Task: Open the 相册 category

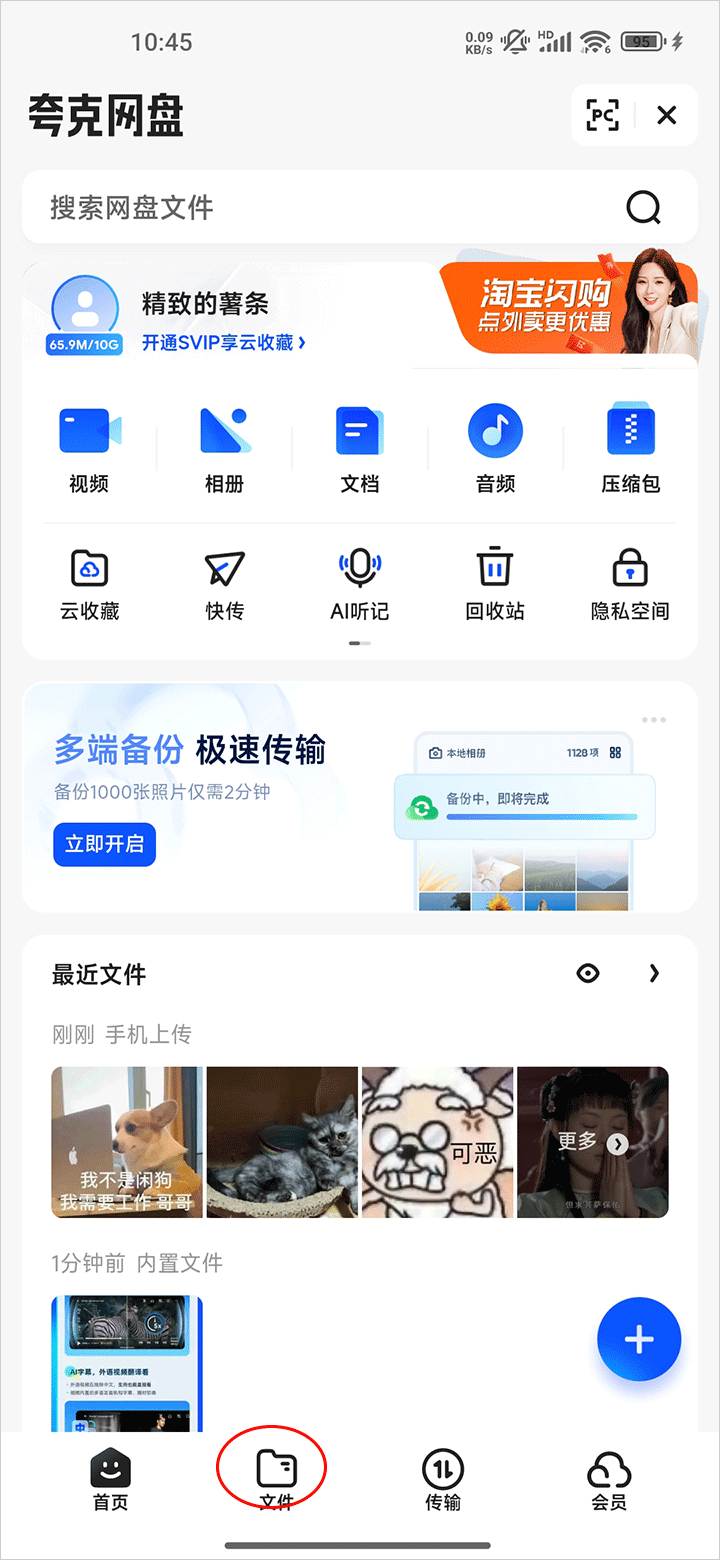Action: (225, 450)
